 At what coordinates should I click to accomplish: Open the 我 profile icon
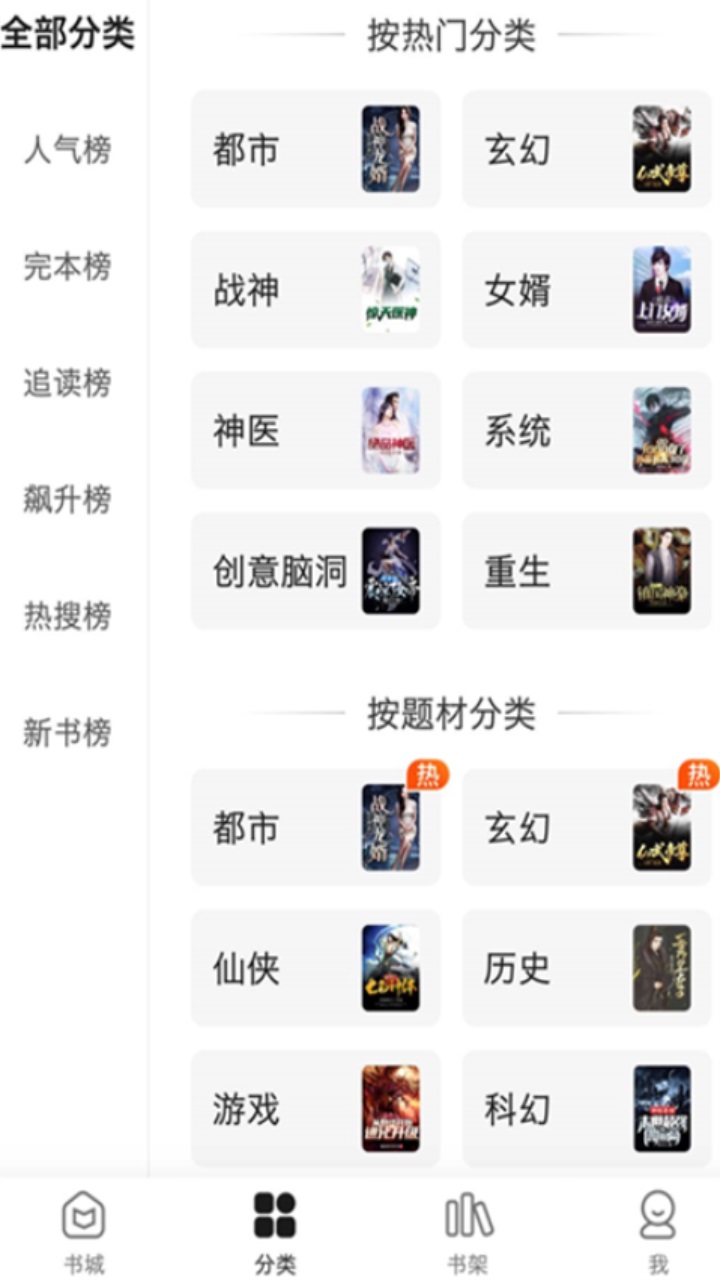tap(657, 1214)
